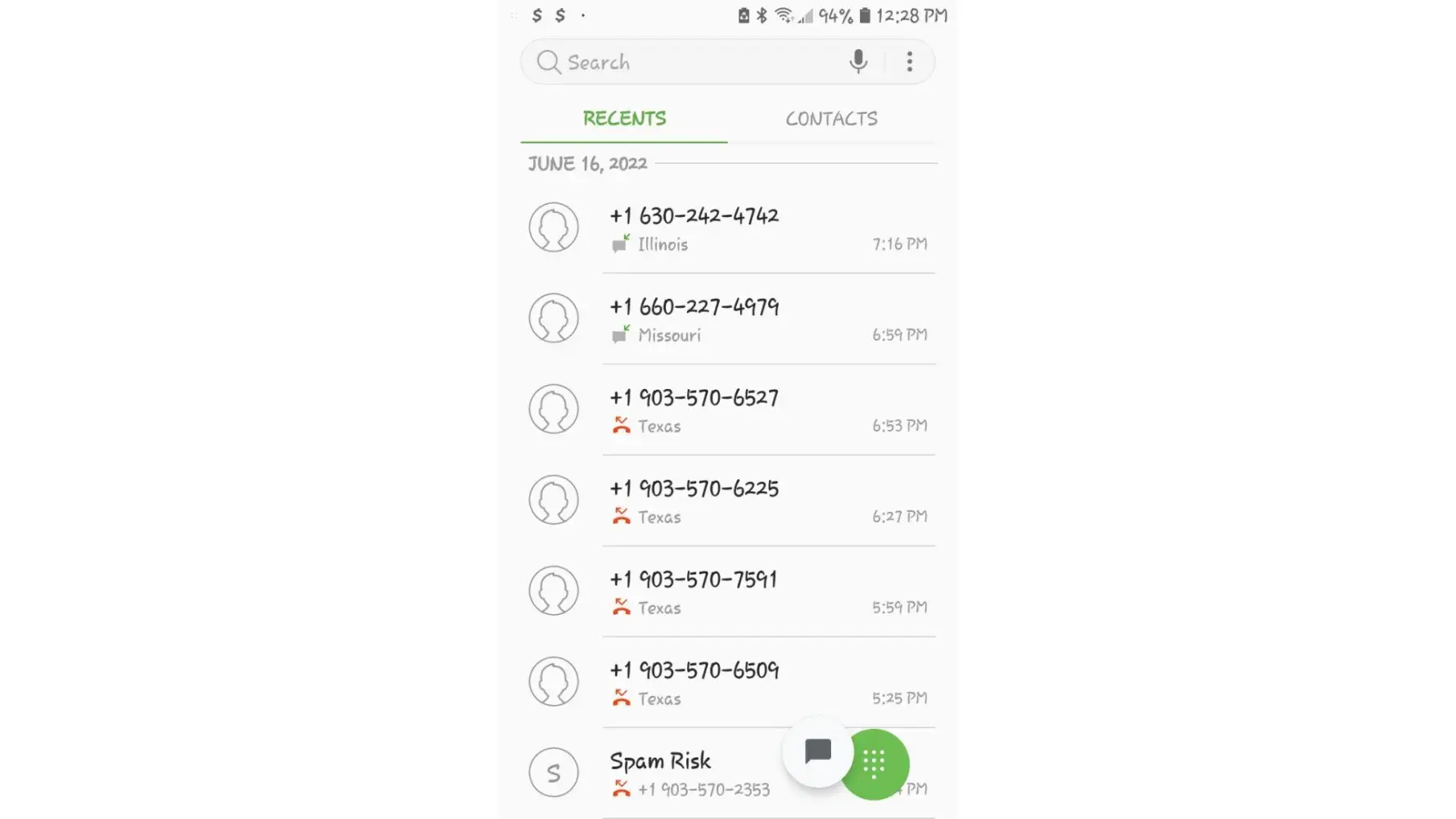Open the three-dot overflow menu
This screenshot has height=819, width=1456.
point(909,61)
